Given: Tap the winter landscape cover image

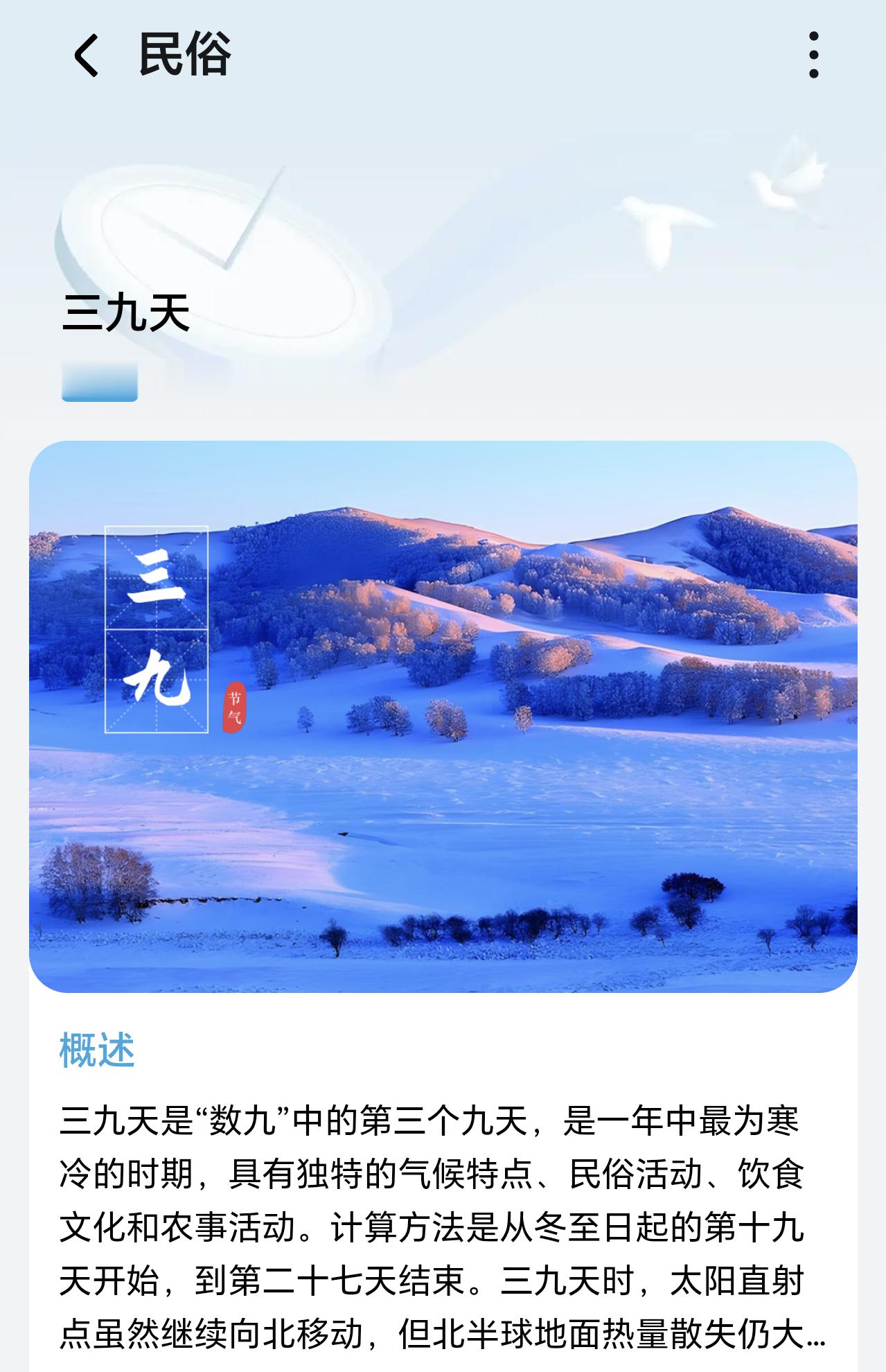Looking at the screenshot, I should point(443,714).
